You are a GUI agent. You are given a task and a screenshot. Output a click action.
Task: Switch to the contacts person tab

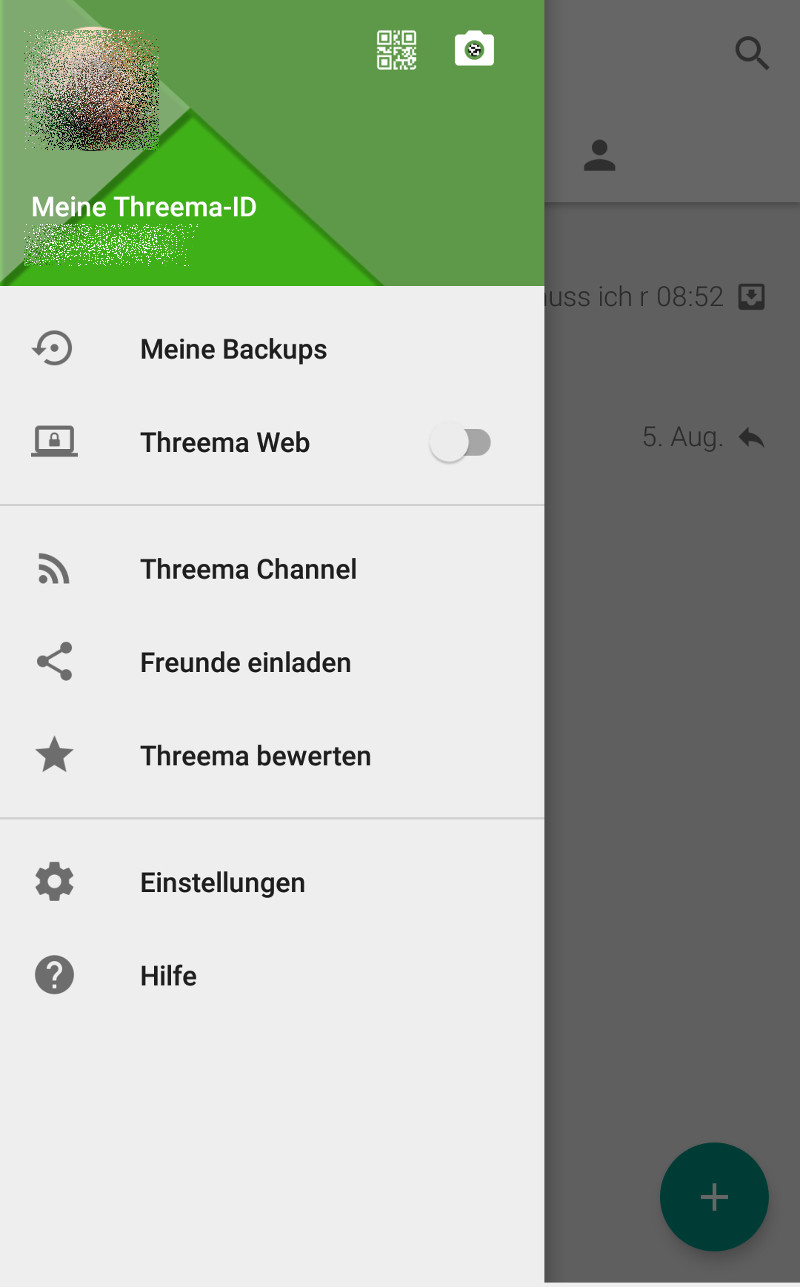599,155
